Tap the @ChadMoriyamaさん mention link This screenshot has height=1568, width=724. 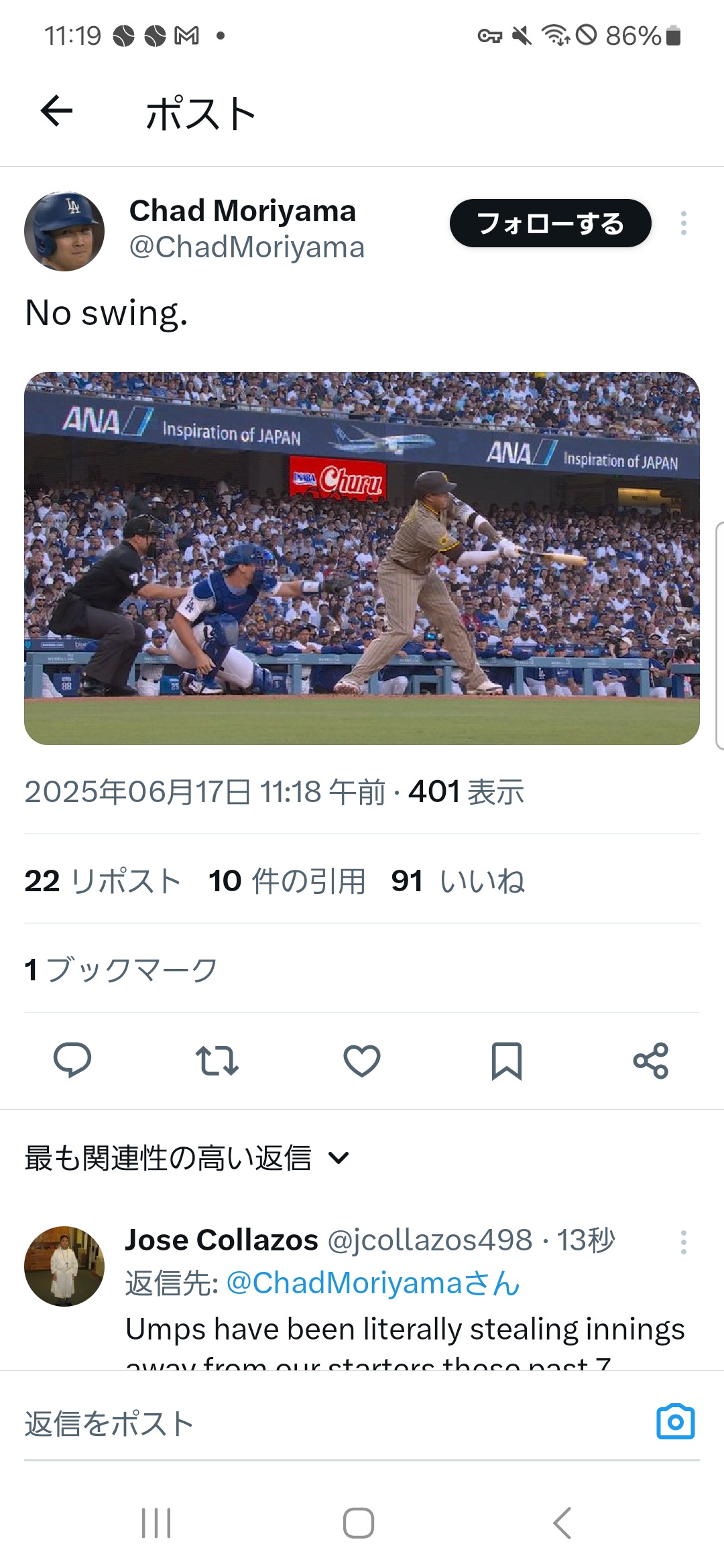pyautogui.click(x=373, y=1283)
